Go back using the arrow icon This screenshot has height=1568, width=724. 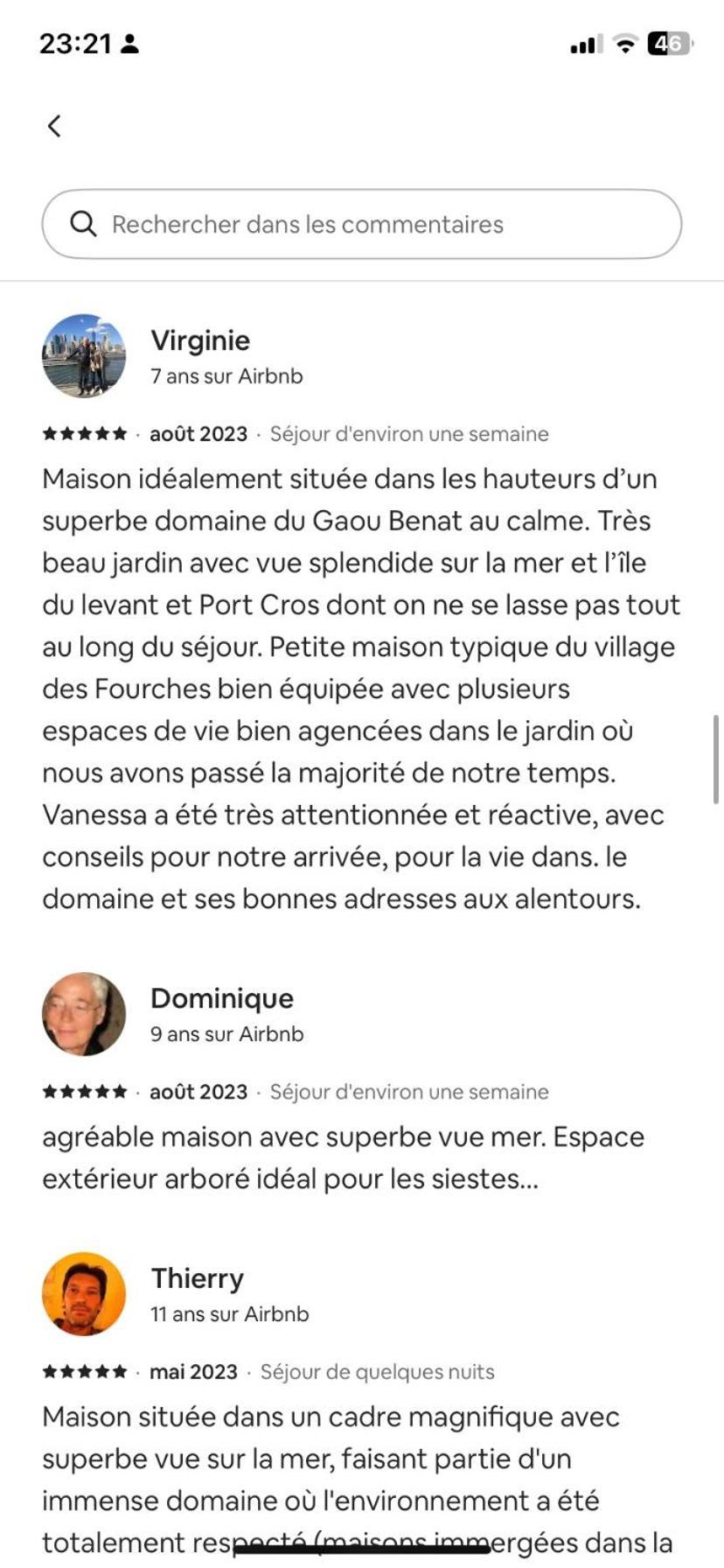tap(54, 126)
